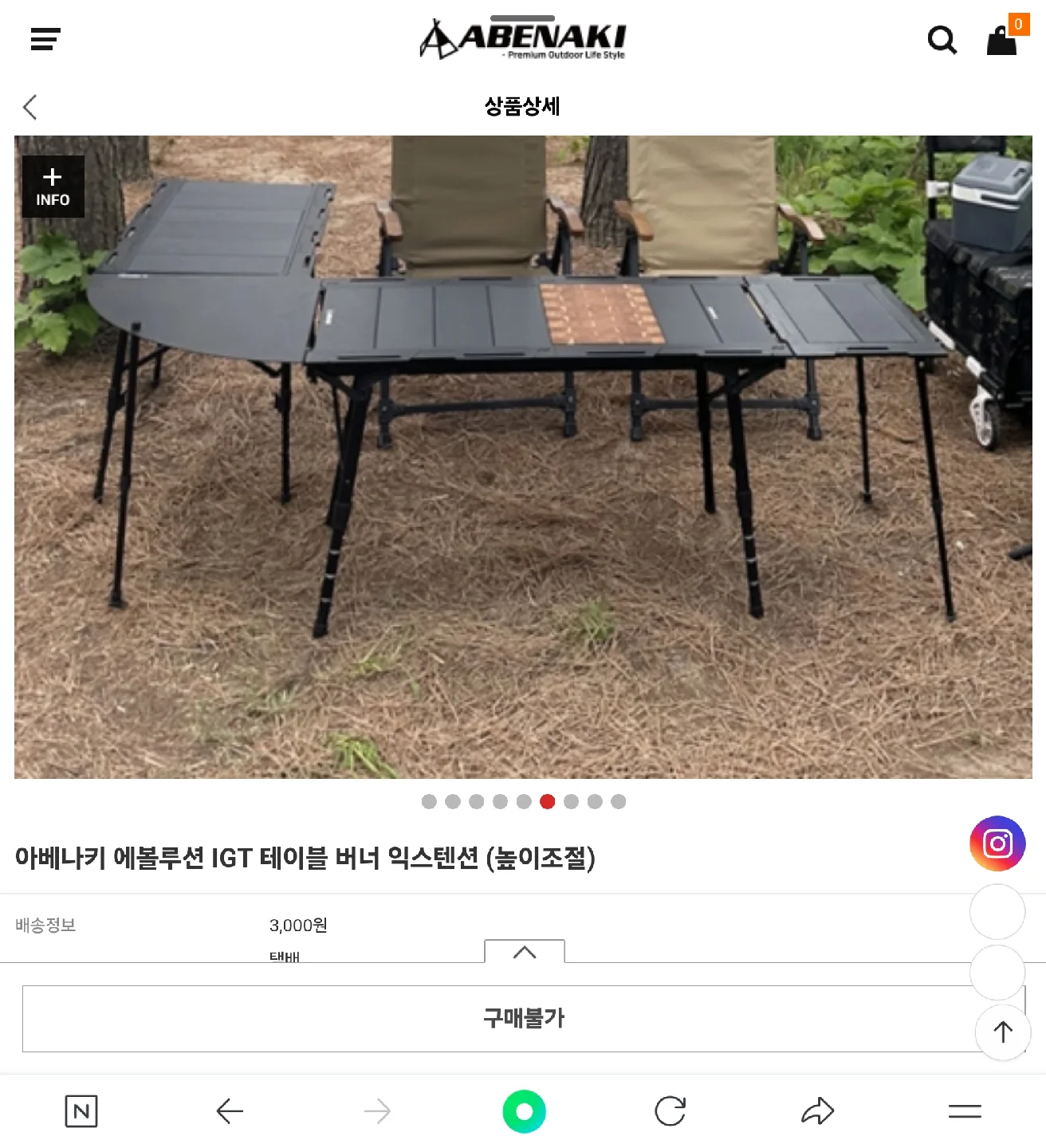This screenshot has width=1046, height=1148.
Task: Select the last image indicator dot
Action: 619,802
